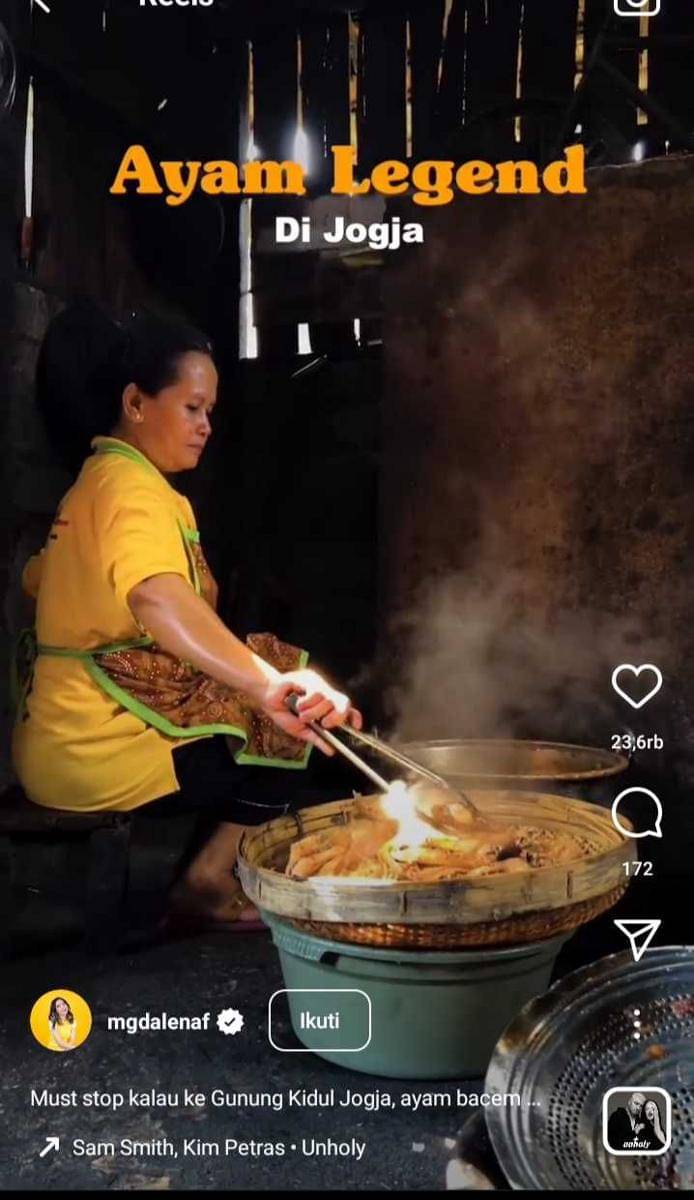Open the three-dot more options menu

637,1024
